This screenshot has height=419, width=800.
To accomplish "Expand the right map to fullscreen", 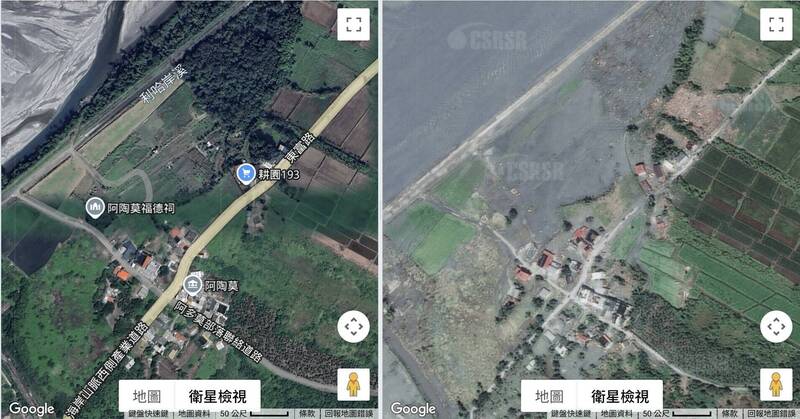I will [776, 24].
